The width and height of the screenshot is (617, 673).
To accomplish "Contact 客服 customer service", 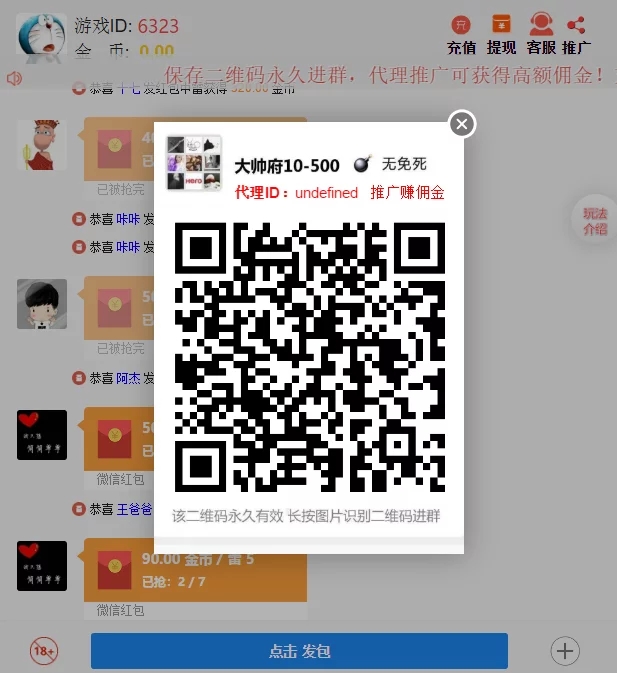I will tap(541, 33).
